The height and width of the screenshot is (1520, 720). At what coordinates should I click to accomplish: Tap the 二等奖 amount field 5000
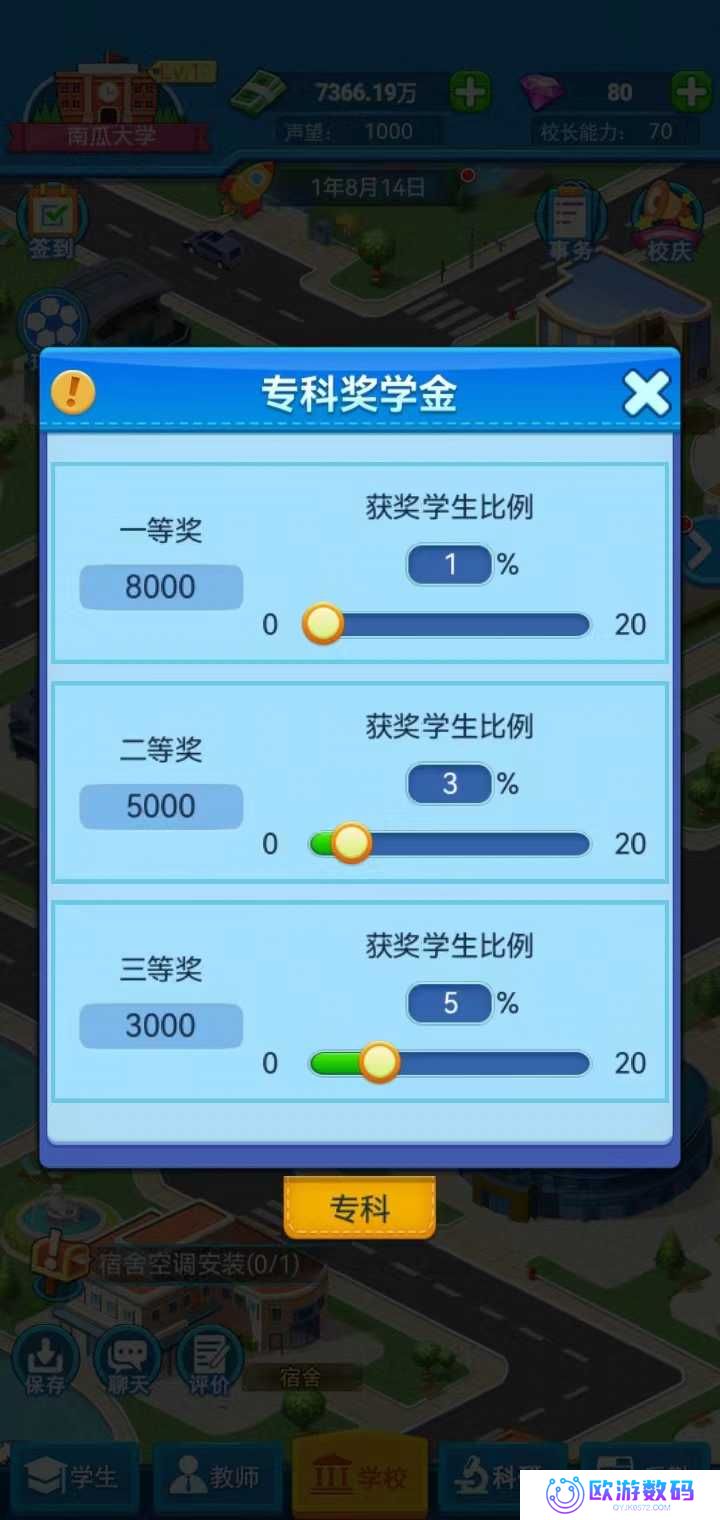(161, 806)
